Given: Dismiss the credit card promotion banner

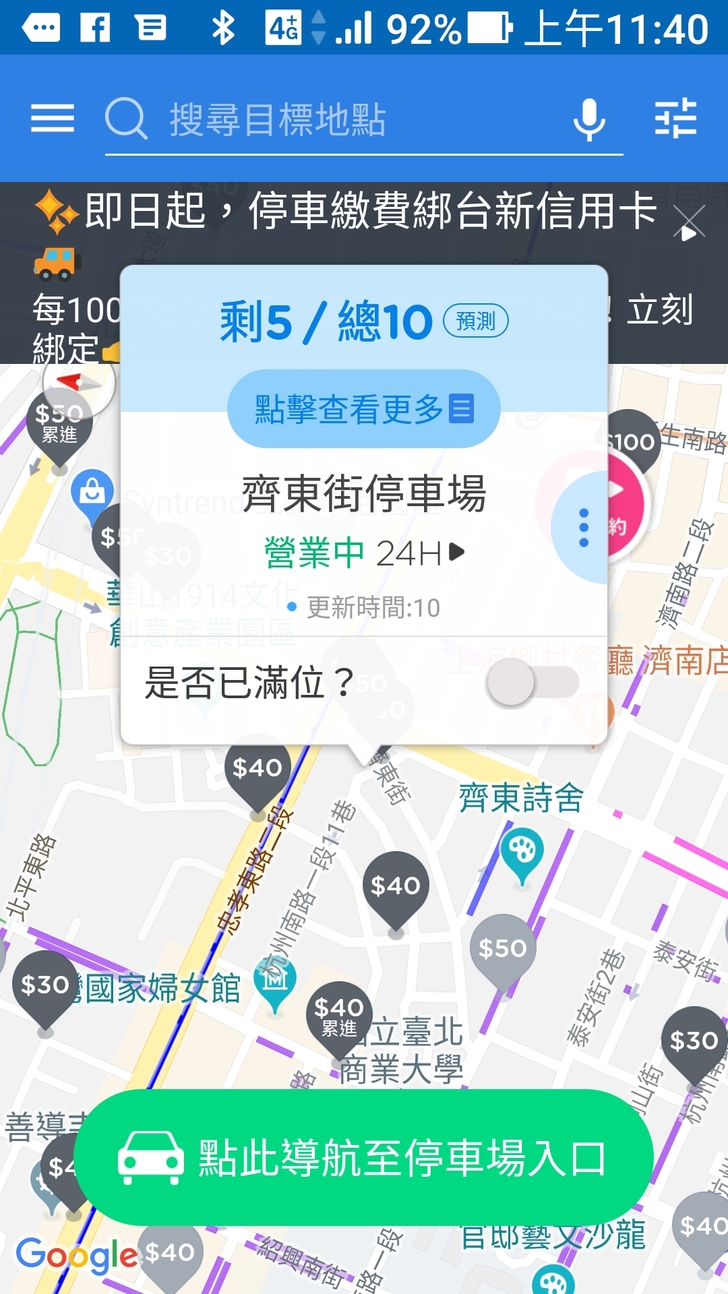Looking at the screenshot, I should click(688, 221).
